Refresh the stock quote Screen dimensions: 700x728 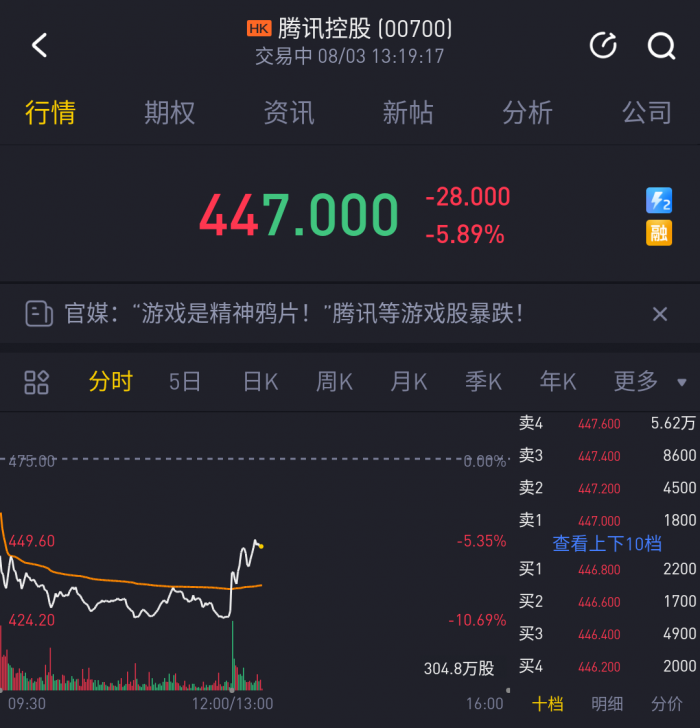(603, 45)
